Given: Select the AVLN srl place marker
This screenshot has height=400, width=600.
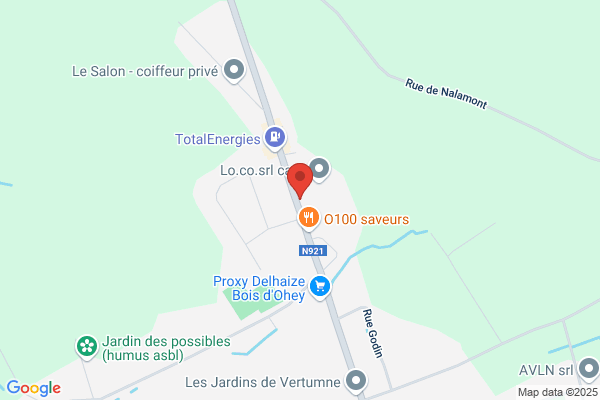Looking at the screenshot, I should pyautogui.click(x=589, y=370).
